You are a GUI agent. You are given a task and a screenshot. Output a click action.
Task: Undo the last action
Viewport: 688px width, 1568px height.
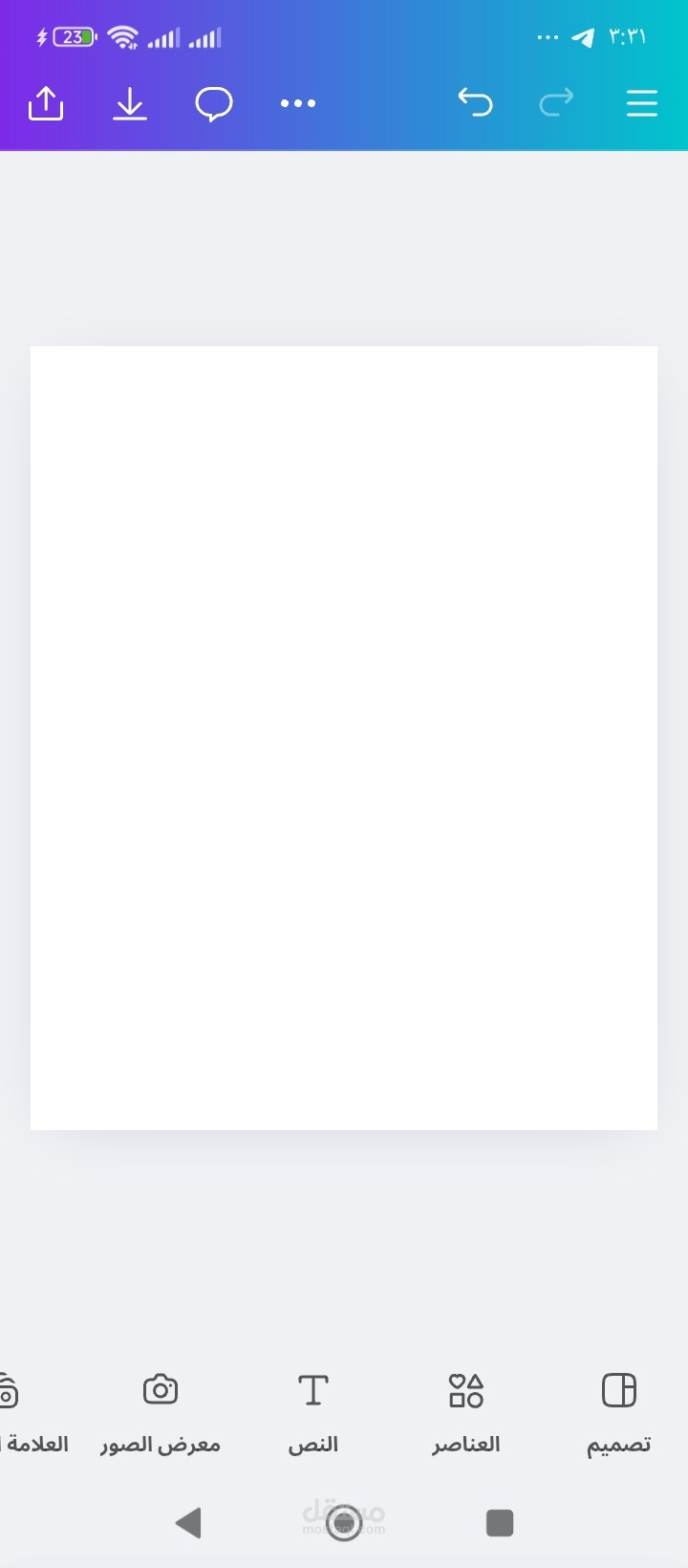tap(475, 102)
